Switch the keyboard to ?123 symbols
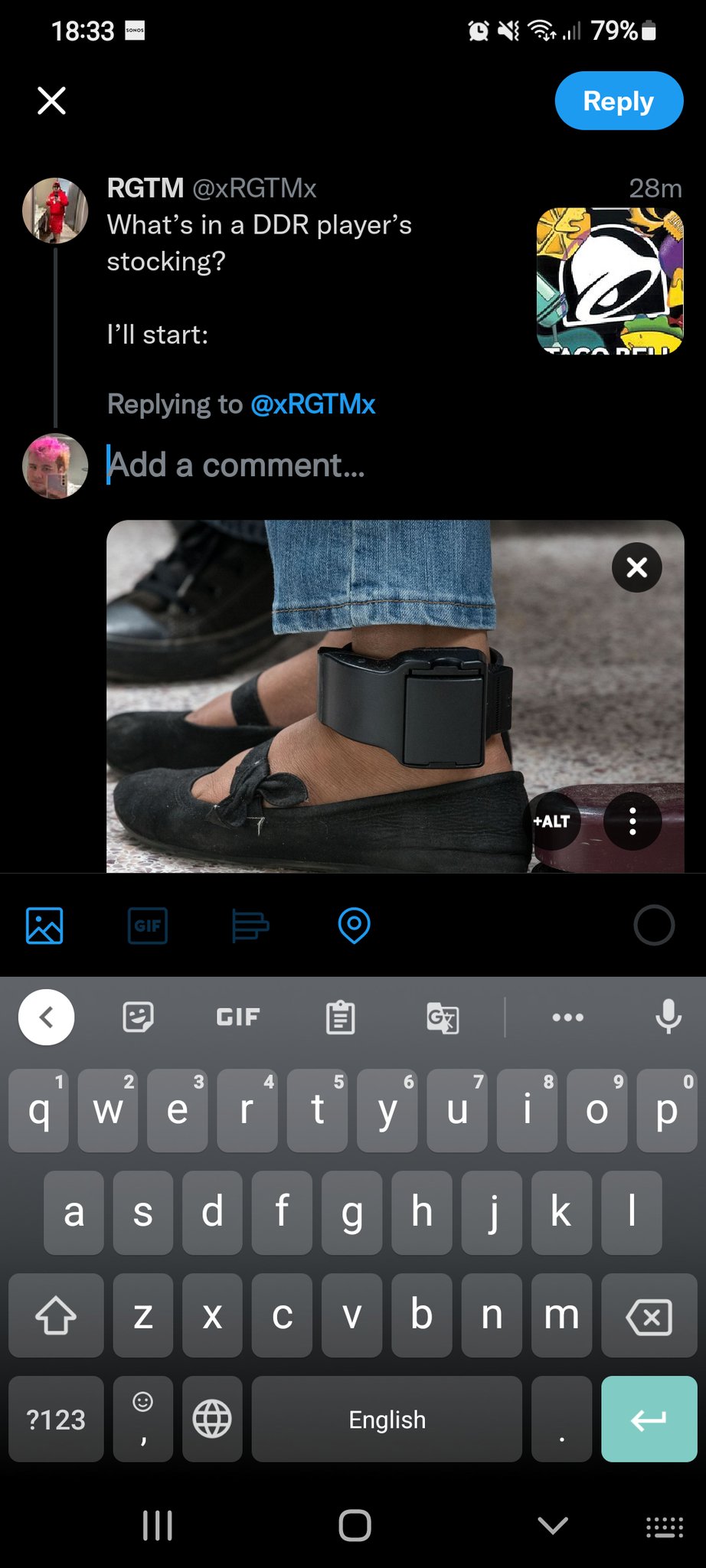This screenshot has height=1568, width=706. point(56,1419)
